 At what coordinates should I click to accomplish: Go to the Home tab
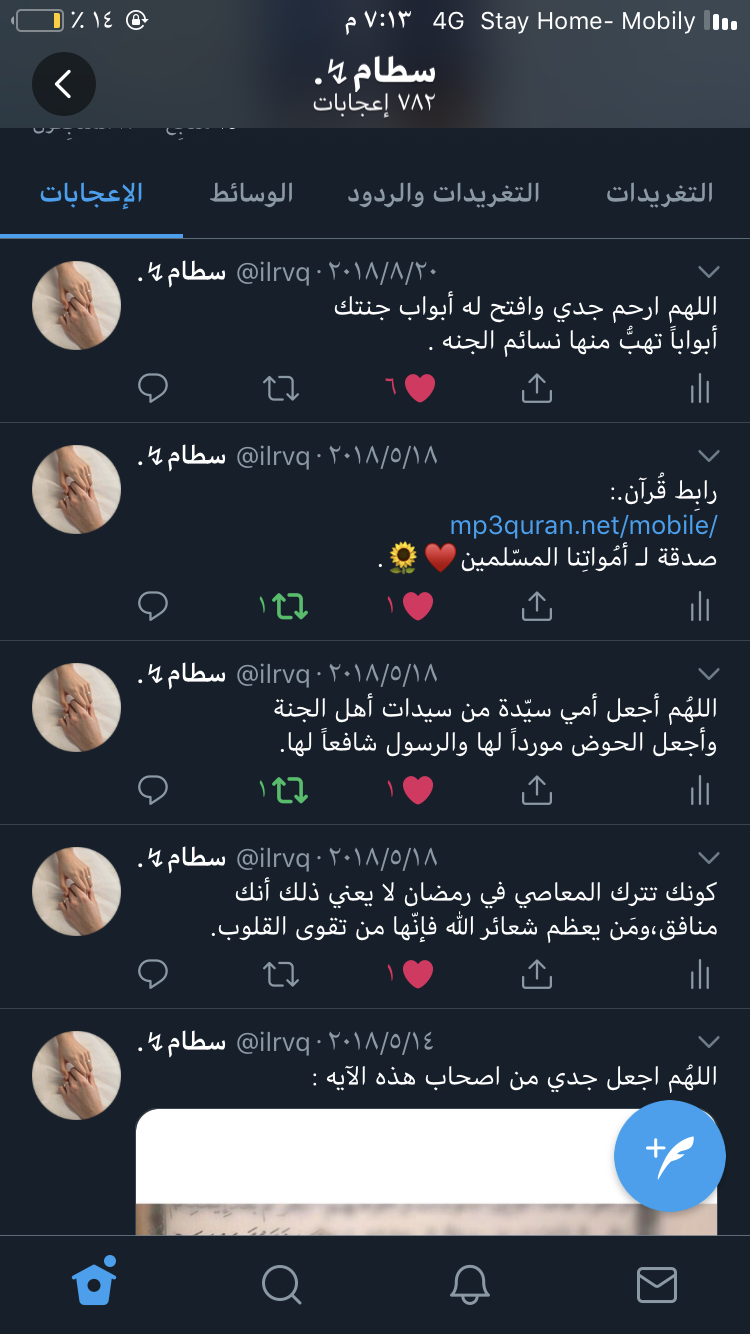click(x=94, y=1283)
